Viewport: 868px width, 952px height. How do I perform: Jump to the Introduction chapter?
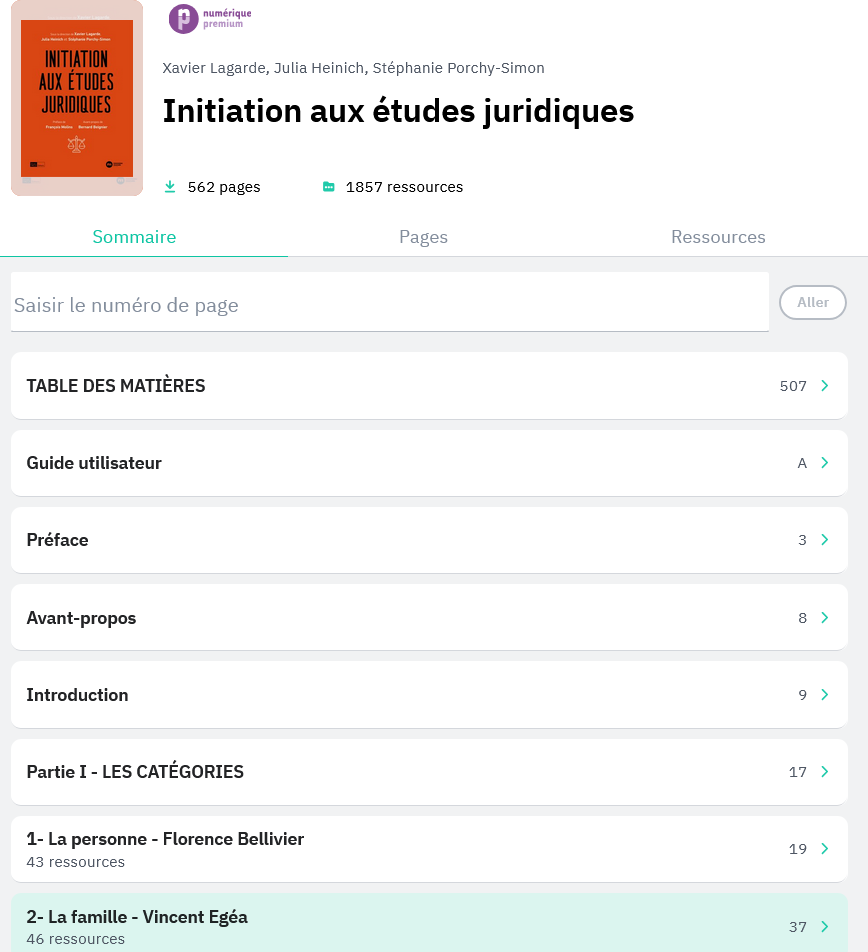click(429, 695)
